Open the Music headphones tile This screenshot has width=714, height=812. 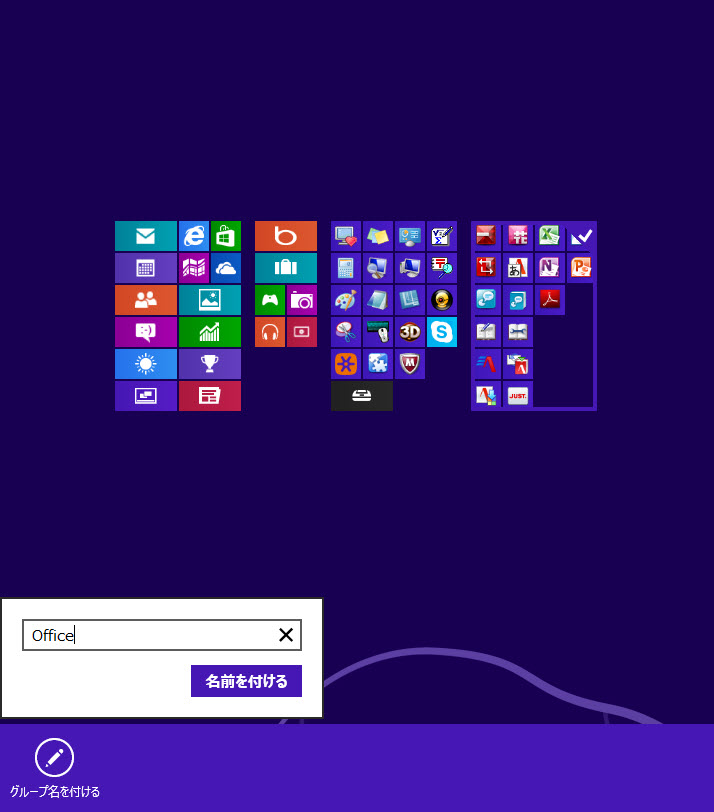click(270, 332)
